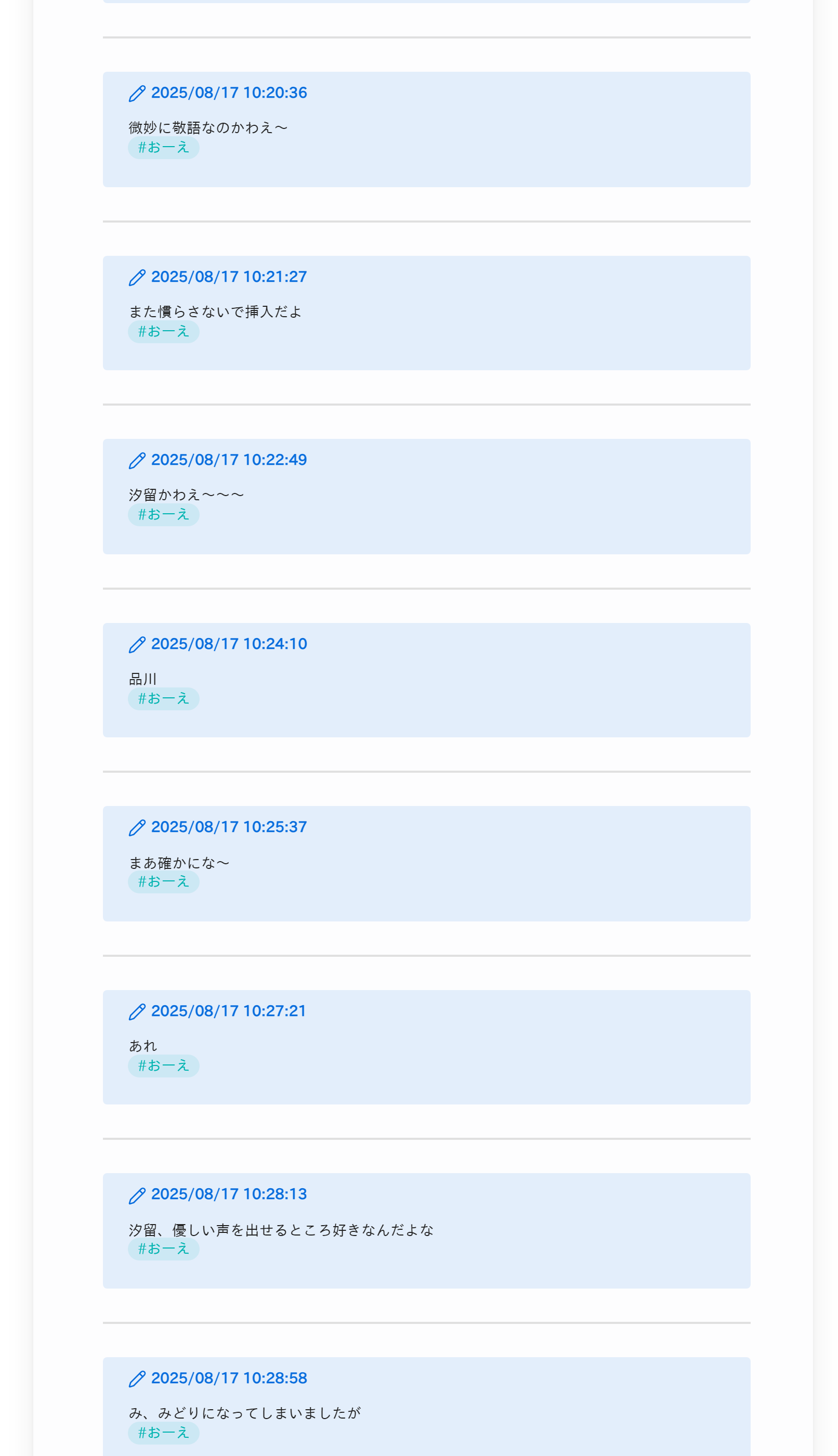
Task: Open the 2025/08/17 10:27:21 timestamp link
Action: pyautogui.click(x=229, y=1011)
